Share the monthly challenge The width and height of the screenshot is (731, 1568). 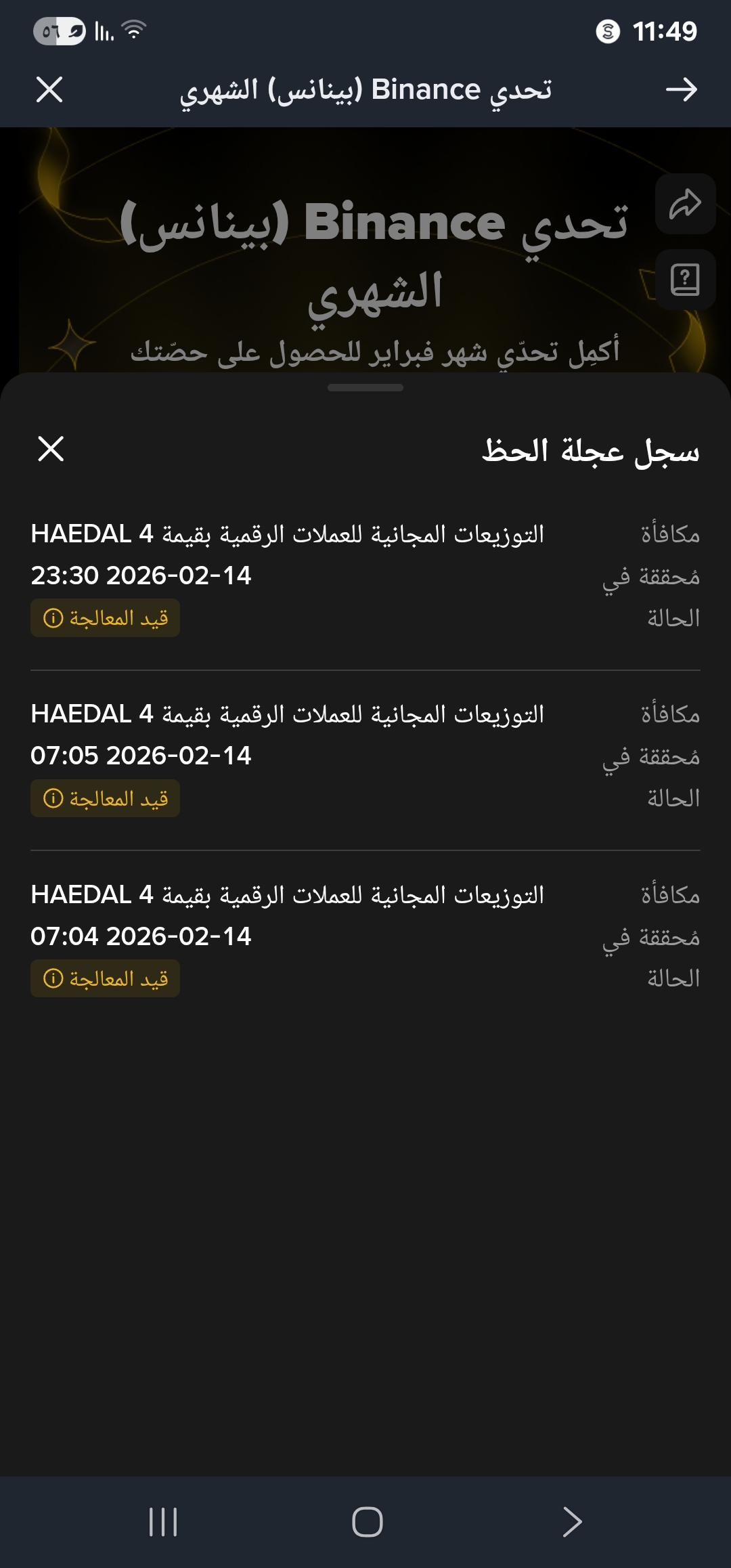(x=685, y=204)
